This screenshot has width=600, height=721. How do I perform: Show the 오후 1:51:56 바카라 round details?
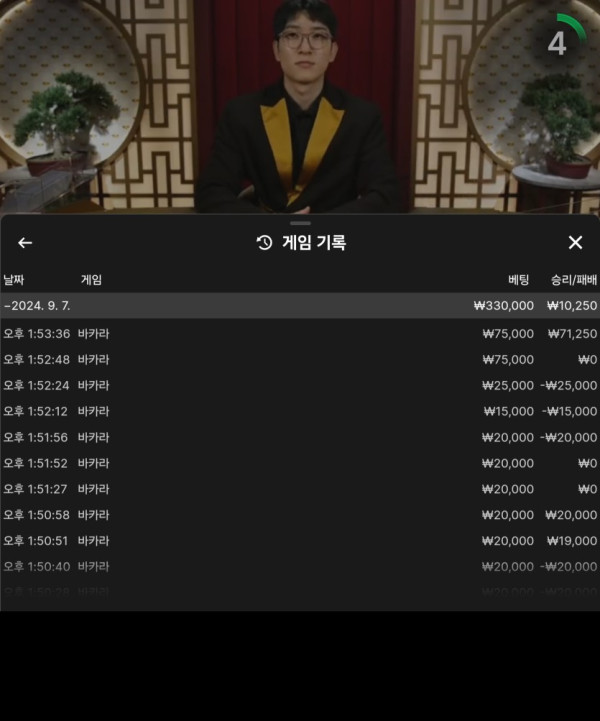tap(300, 438)
